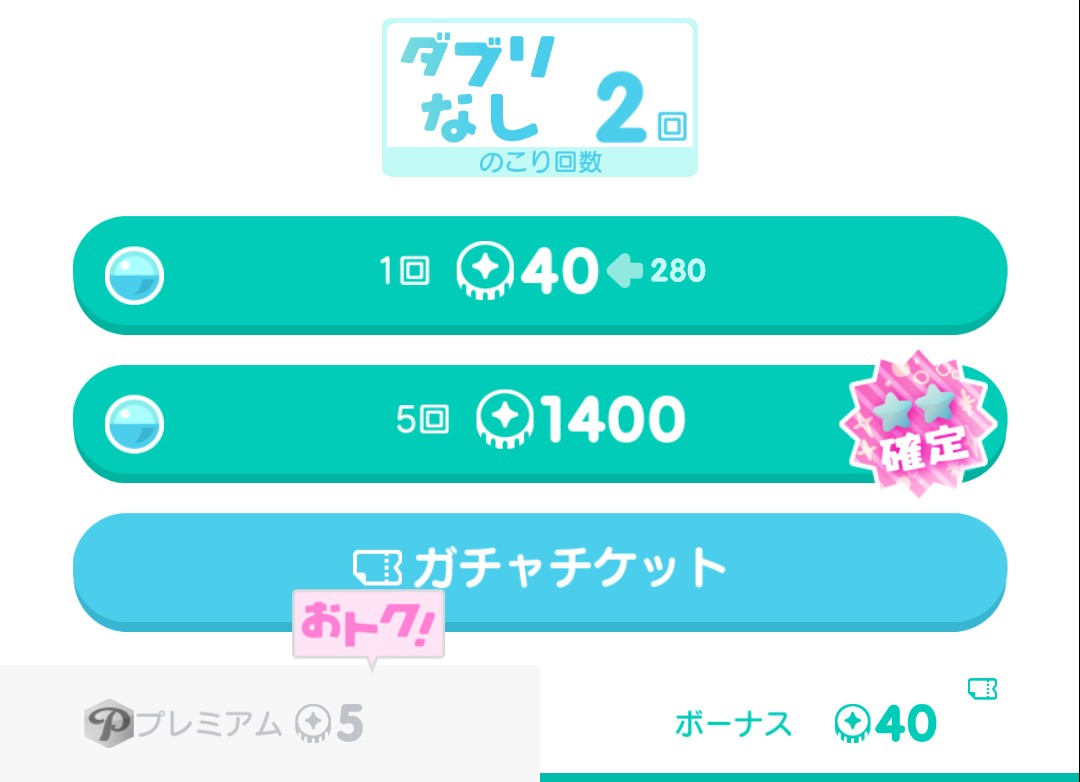Screen dimensions: 1080x782
Task: Pull the gacha once for 40 coins
Action: [540, 271]
